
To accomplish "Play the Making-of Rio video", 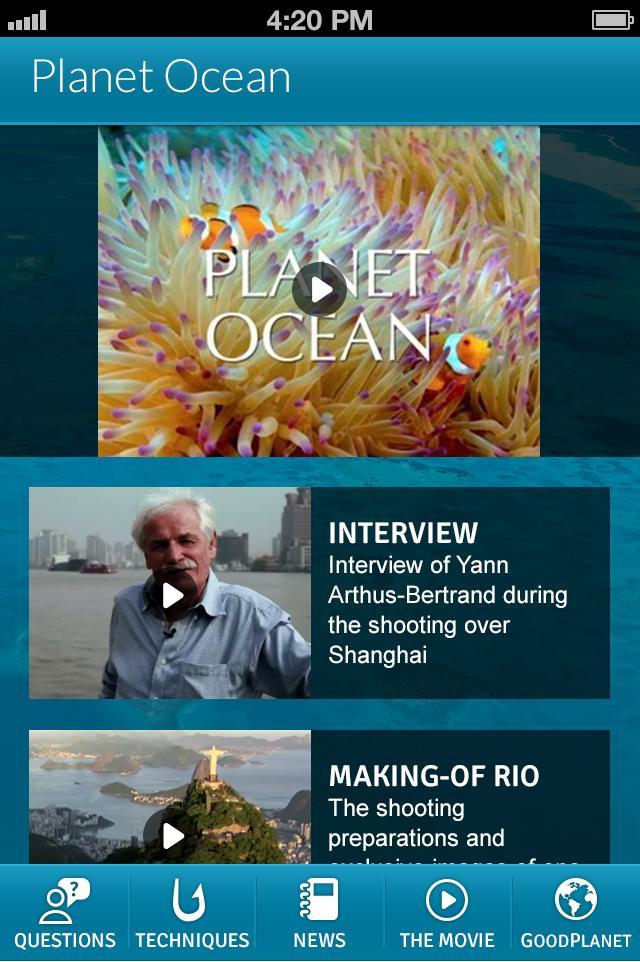I will tap(173, 836).
